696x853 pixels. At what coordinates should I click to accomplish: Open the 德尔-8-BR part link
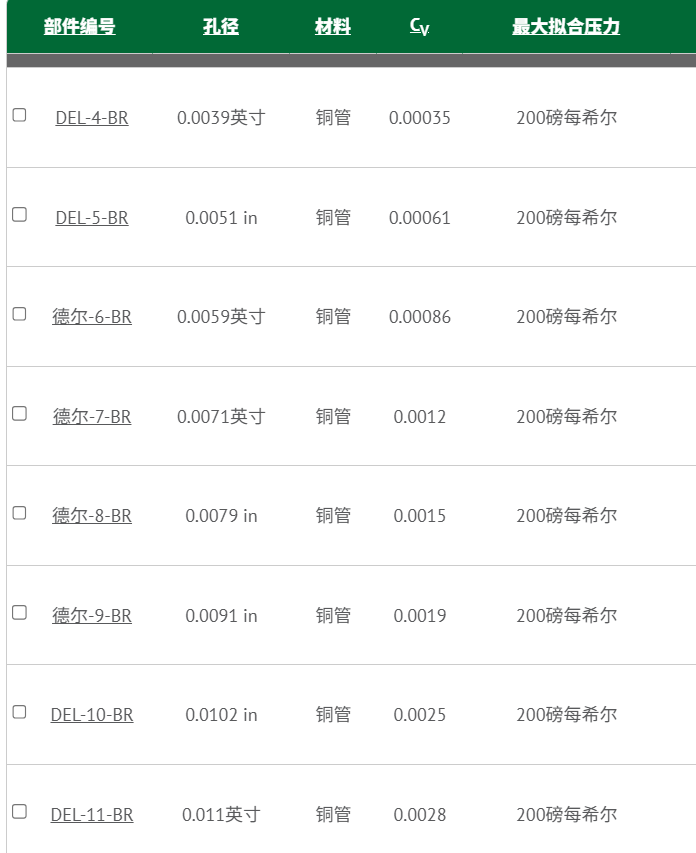[92, 516]
